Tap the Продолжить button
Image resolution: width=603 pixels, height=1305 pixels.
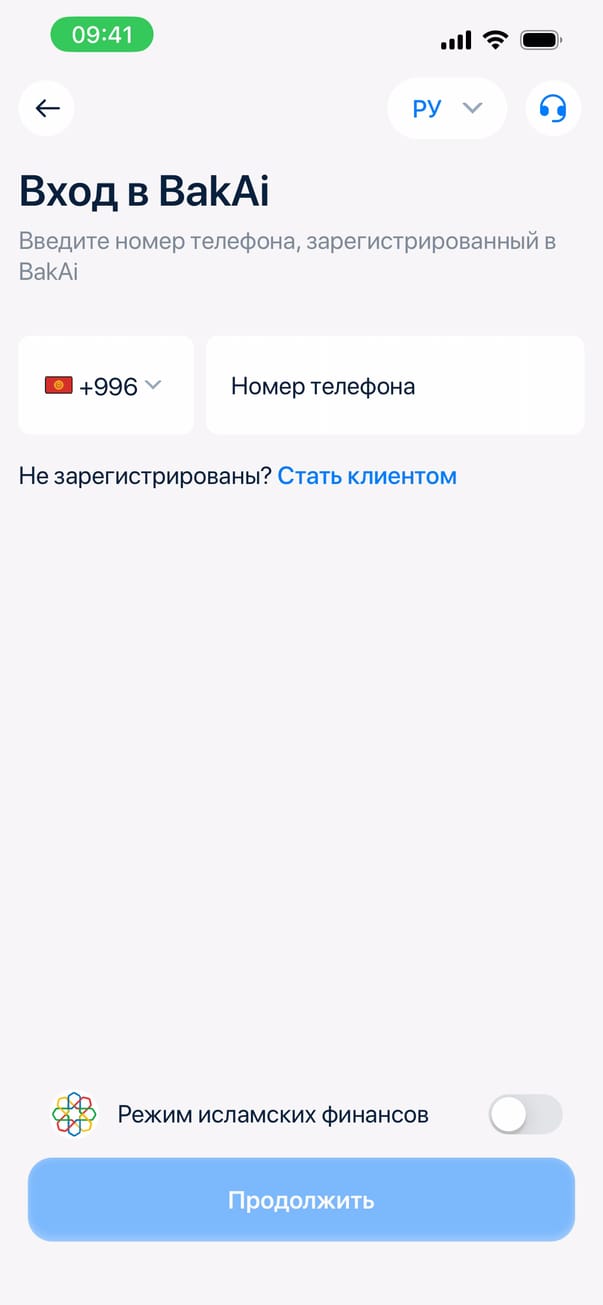pyautogui.click(x=301, y=1200)
